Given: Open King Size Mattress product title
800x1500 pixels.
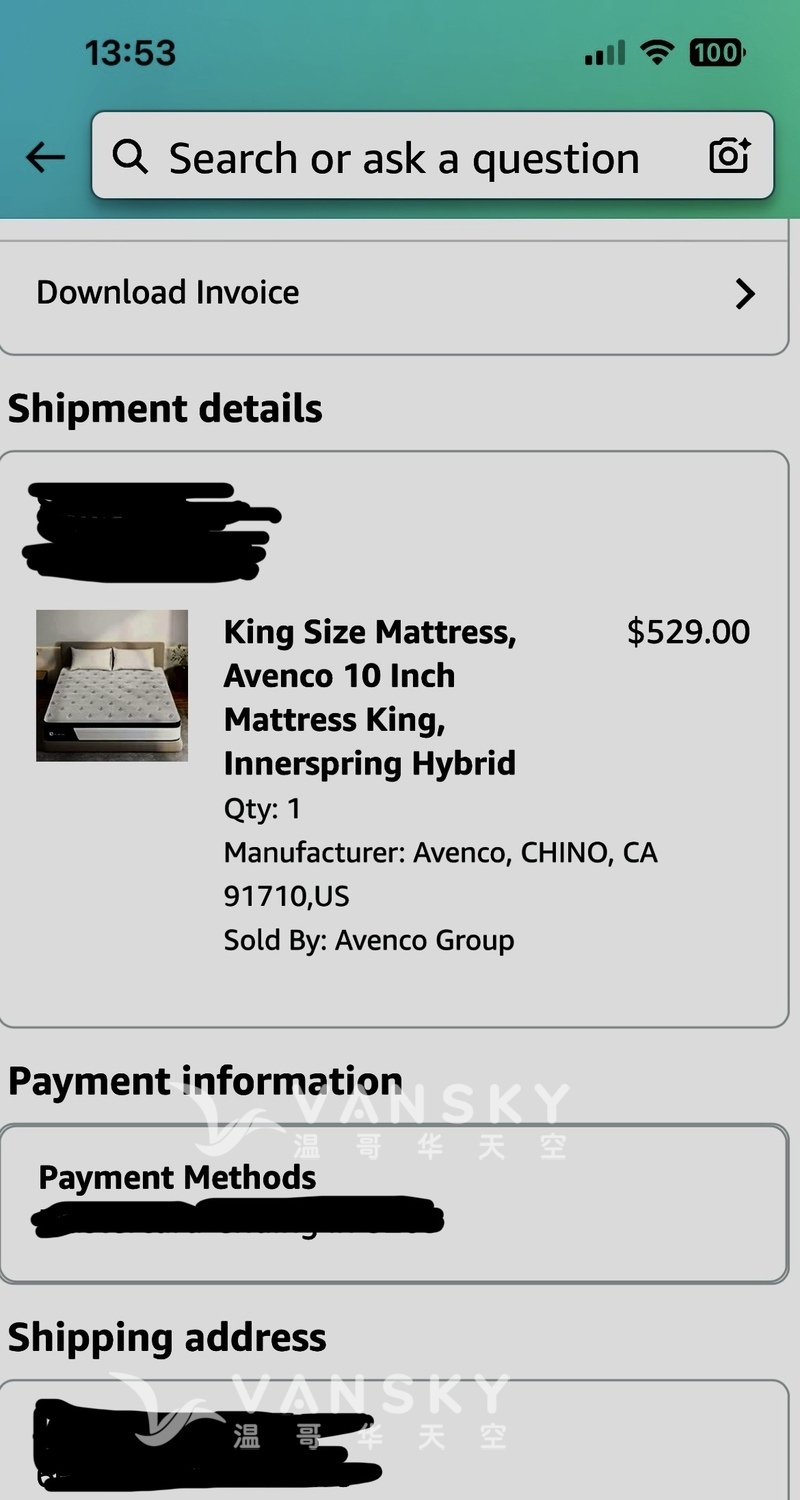Looking at the screenshot, I should (x=370, y=697).
